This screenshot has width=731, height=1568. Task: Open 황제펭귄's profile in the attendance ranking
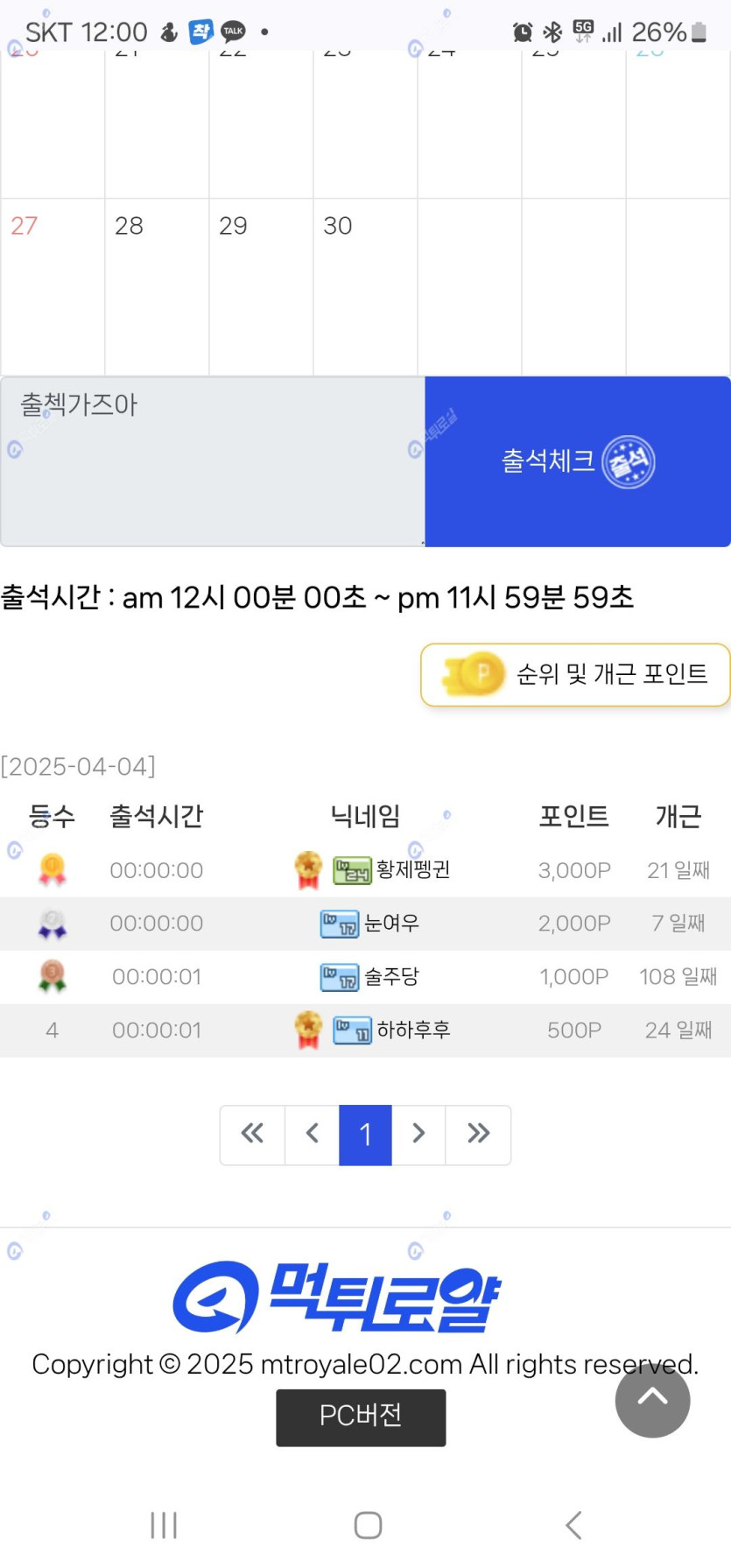412,869
